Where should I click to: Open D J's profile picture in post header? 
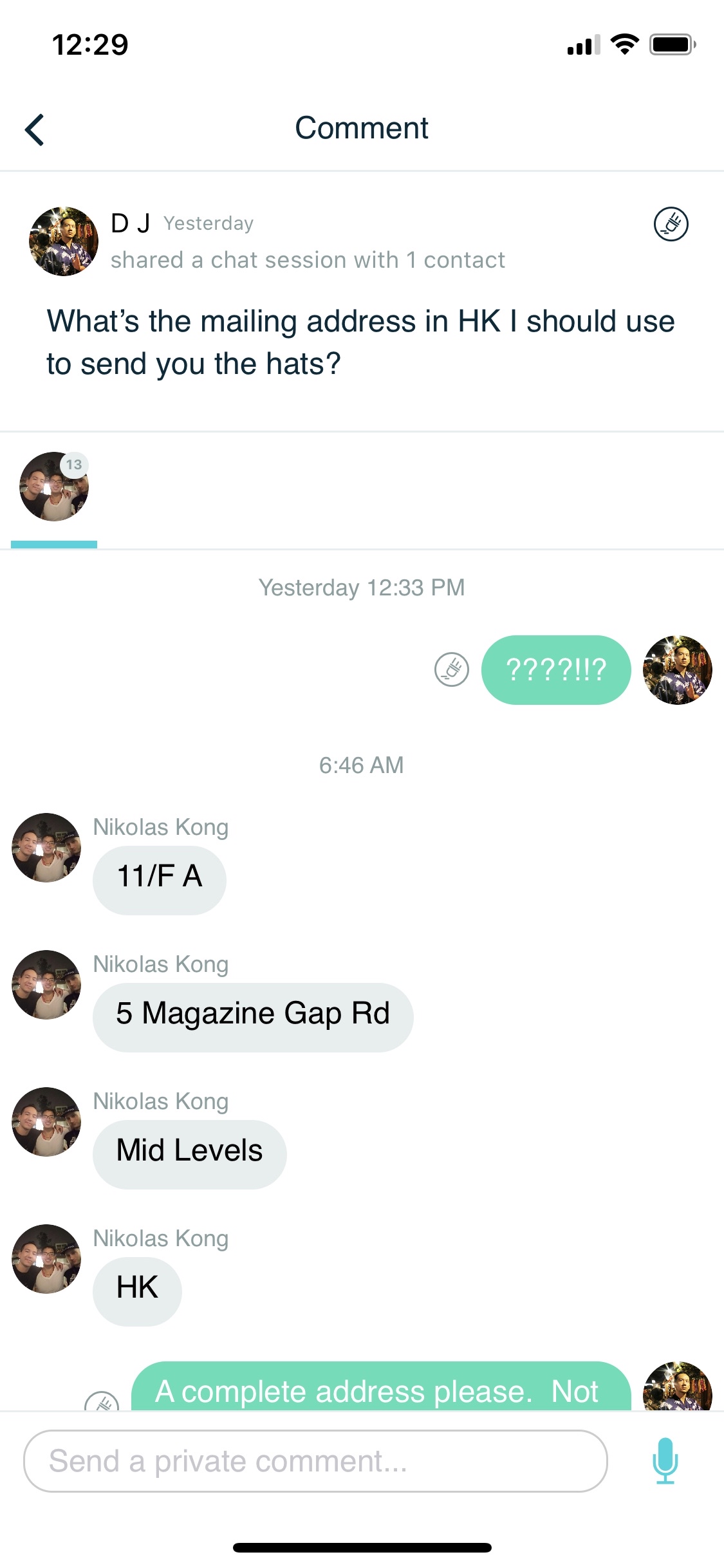pos(64,241)
